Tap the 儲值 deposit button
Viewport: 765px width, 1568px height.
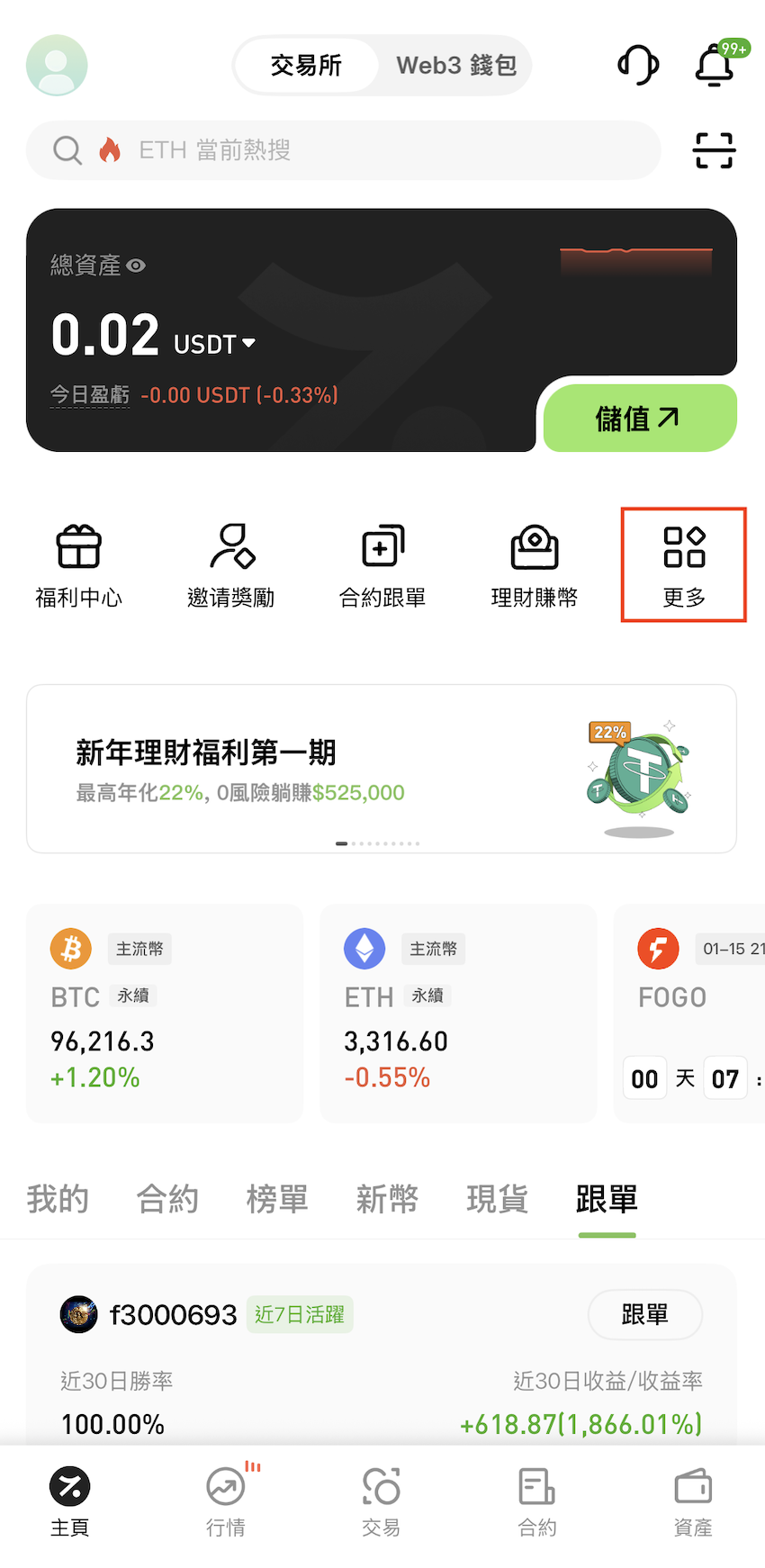pos(639,419)
